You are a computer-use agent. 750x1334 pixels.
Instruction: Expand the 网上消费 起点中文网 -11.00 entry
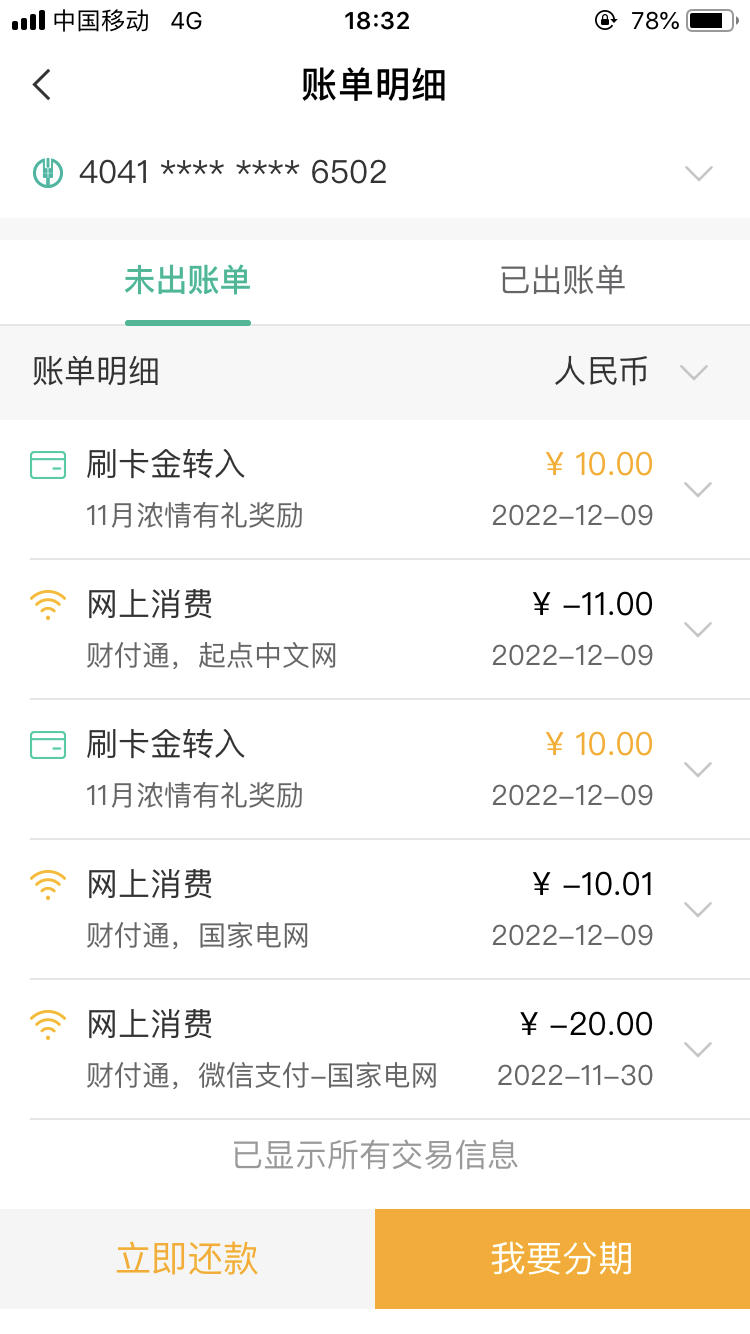click(375, 629)
